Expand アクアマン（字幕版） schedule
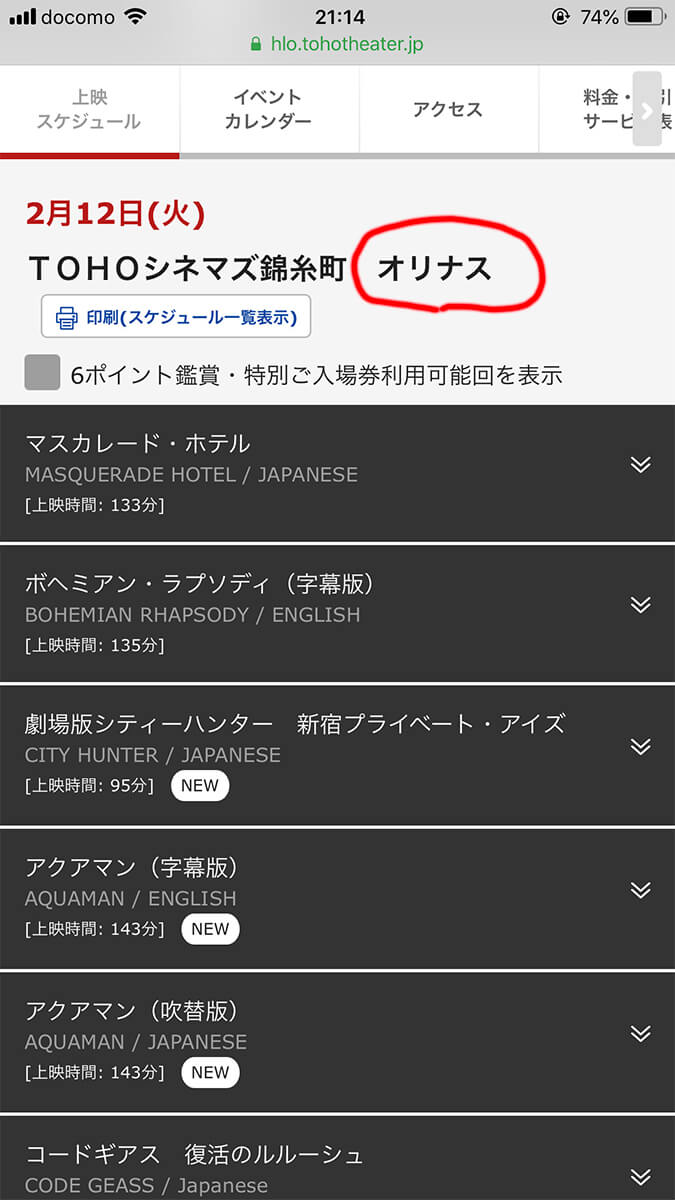 click(x=640, y=890)
